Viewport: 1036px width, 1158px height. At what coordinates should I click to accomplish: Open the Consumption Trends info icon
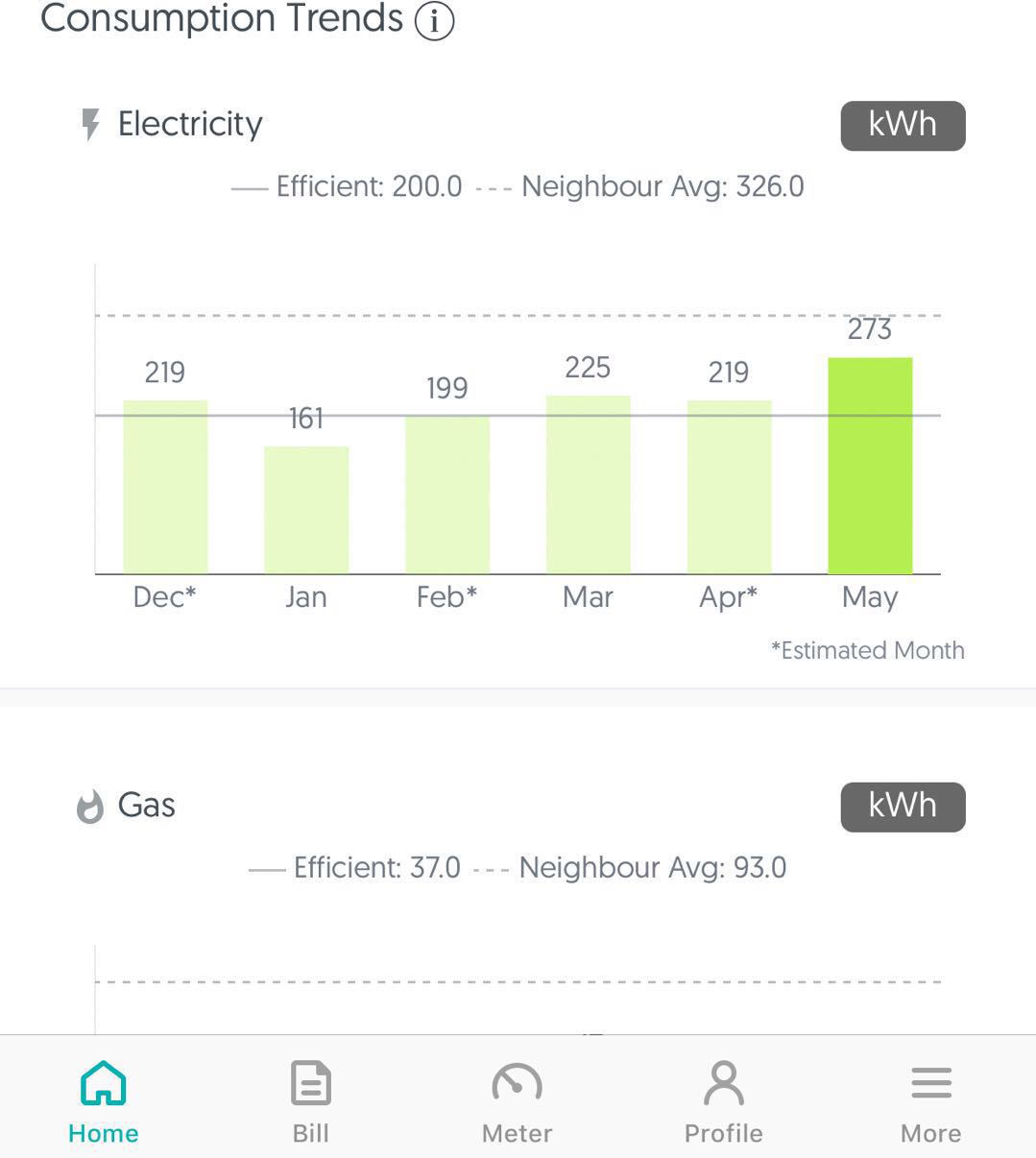[x=434, y=21]
